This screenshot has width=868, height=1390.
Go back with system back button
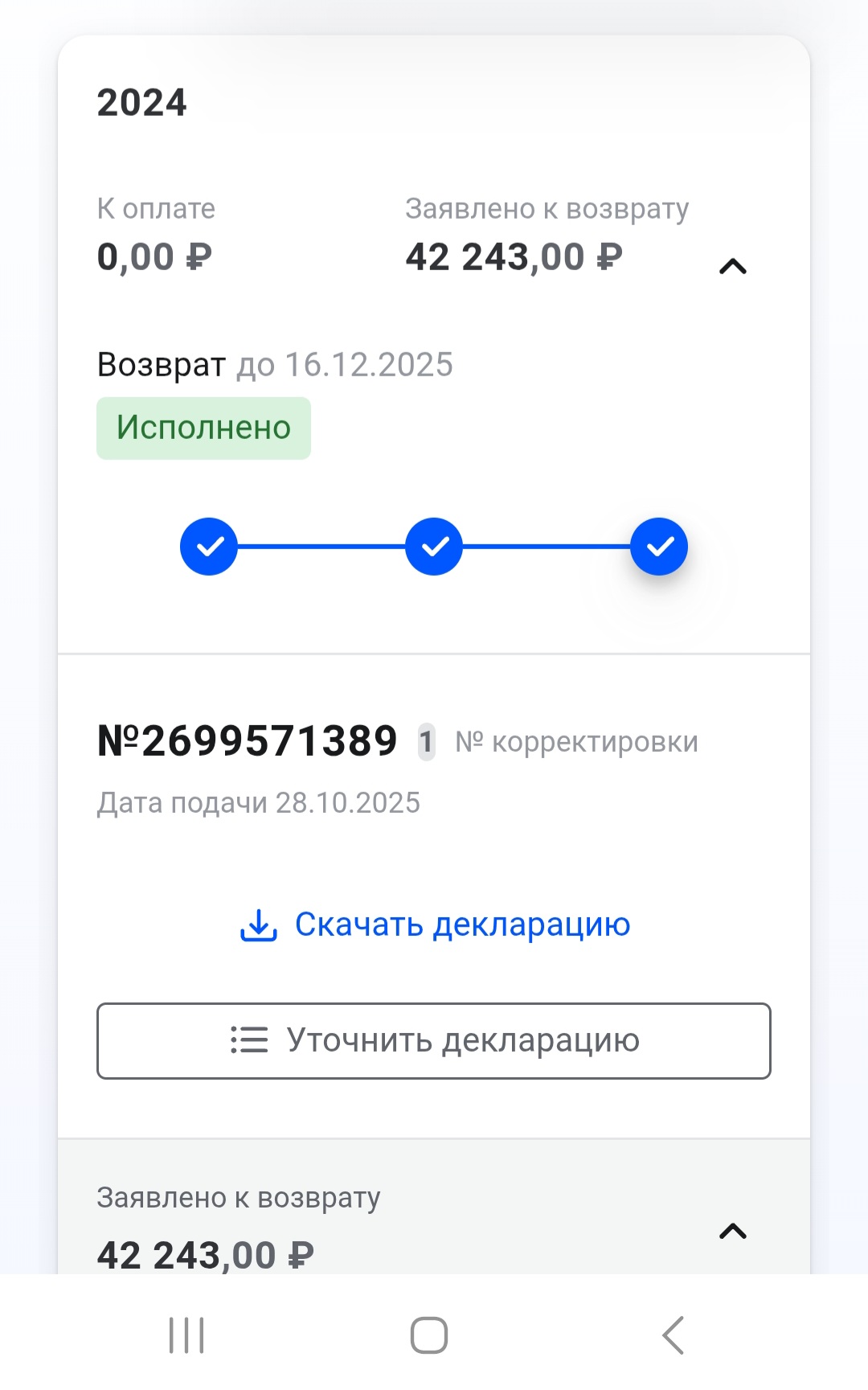(674, 1335)
